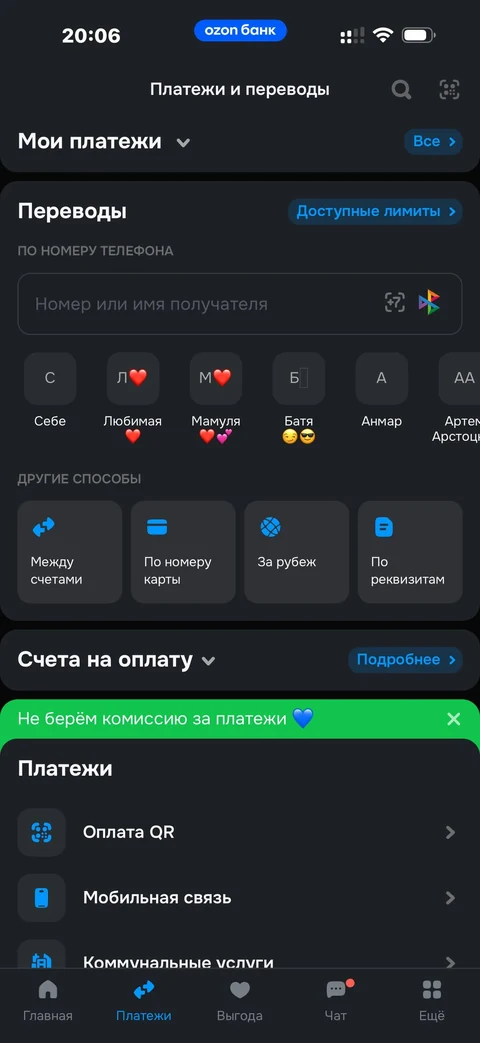480x1043 pixels.
Task: Open the search magnifier icon
Action: (x=401, y=89)
